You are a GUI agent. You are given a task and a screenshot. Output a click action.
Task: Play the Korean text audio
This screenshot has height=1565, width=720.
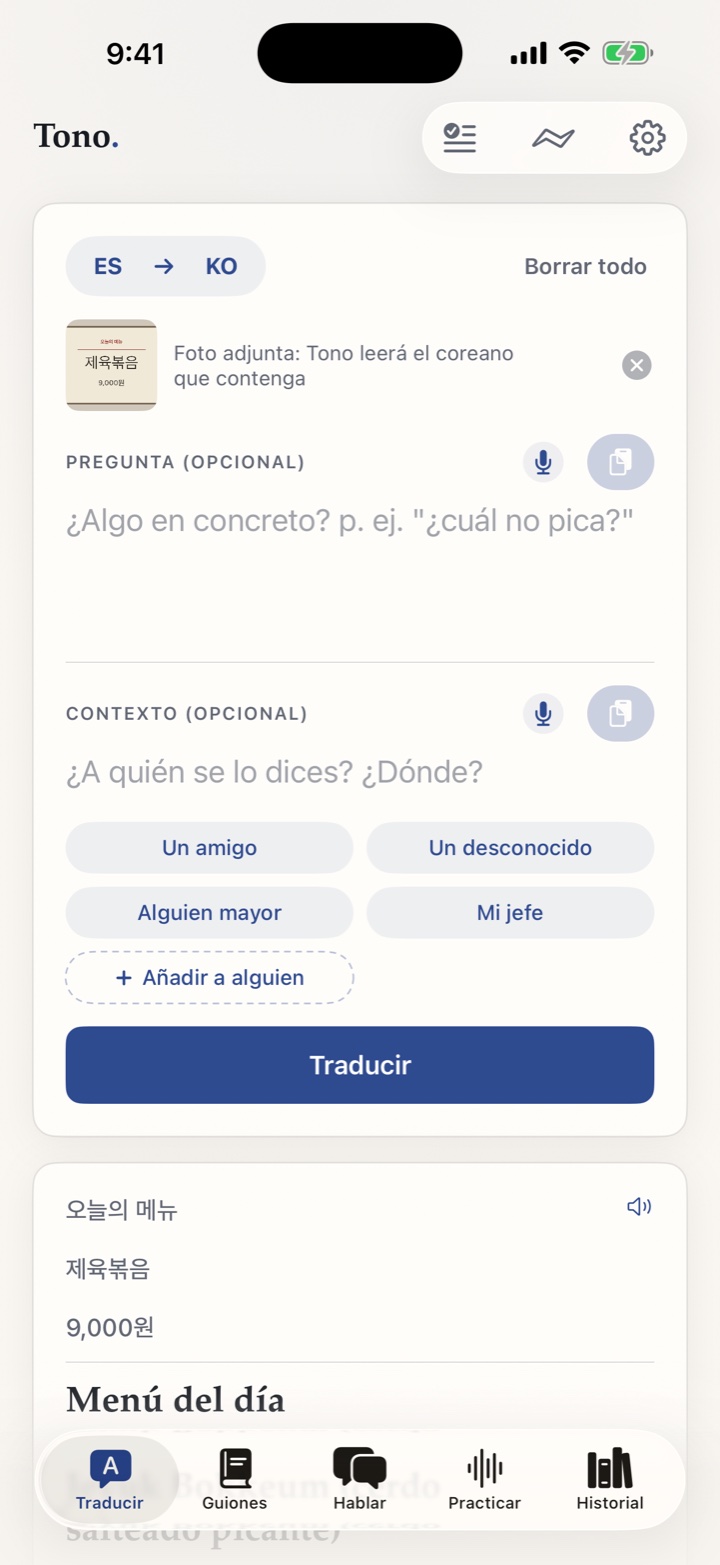point(639,1207)
